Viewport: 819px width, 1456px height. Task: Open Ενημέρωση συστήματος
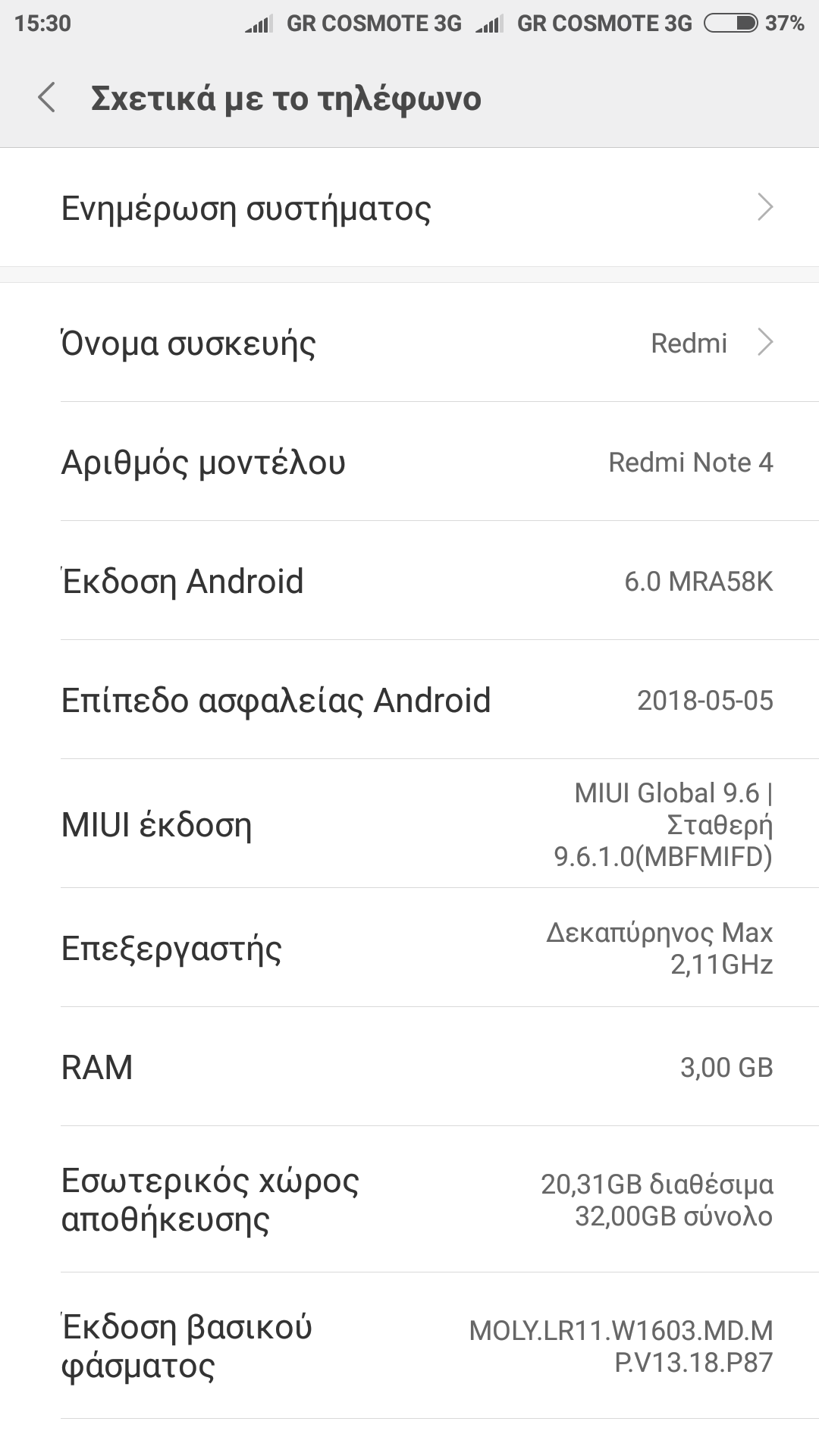click(x=409, y=208)
